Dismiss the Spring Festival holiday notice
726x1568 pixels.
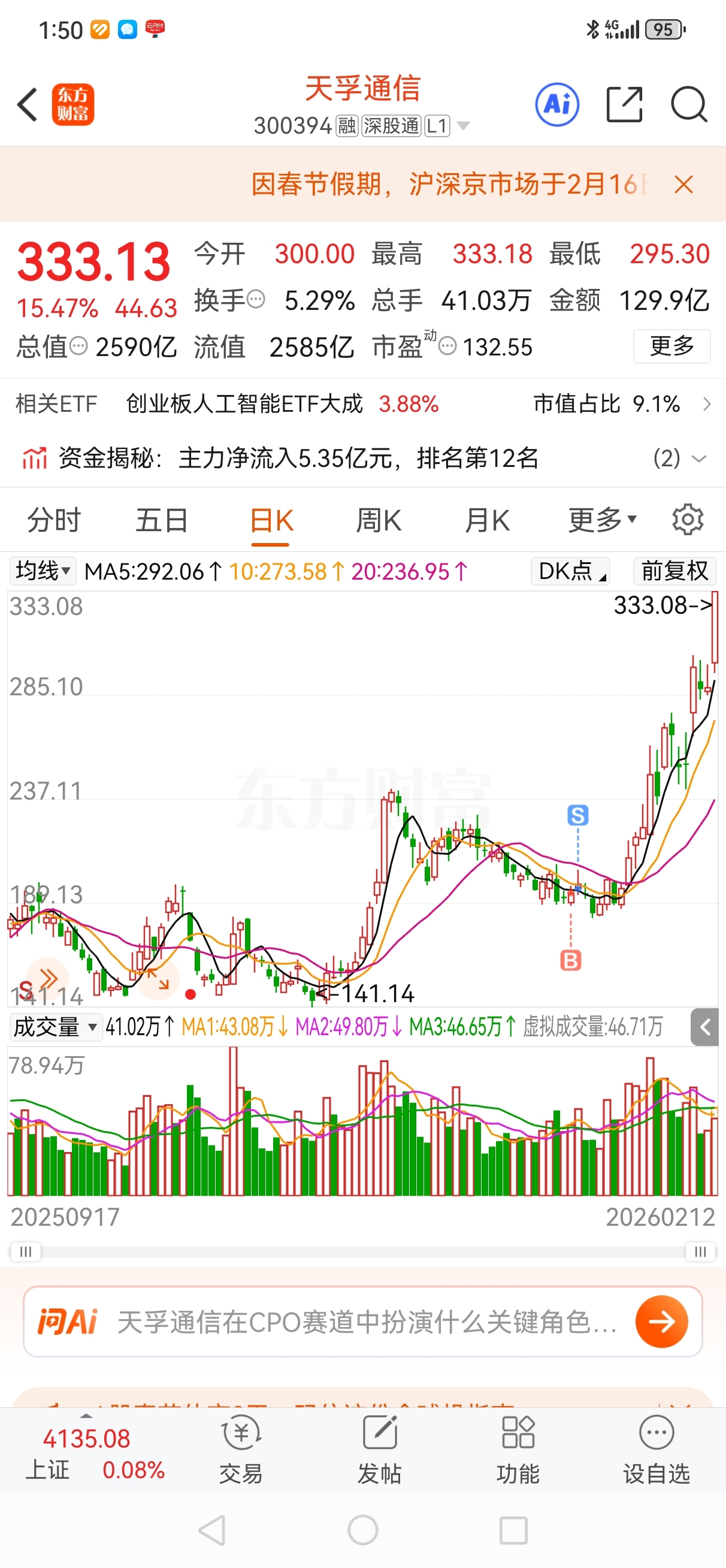point(683,185)
